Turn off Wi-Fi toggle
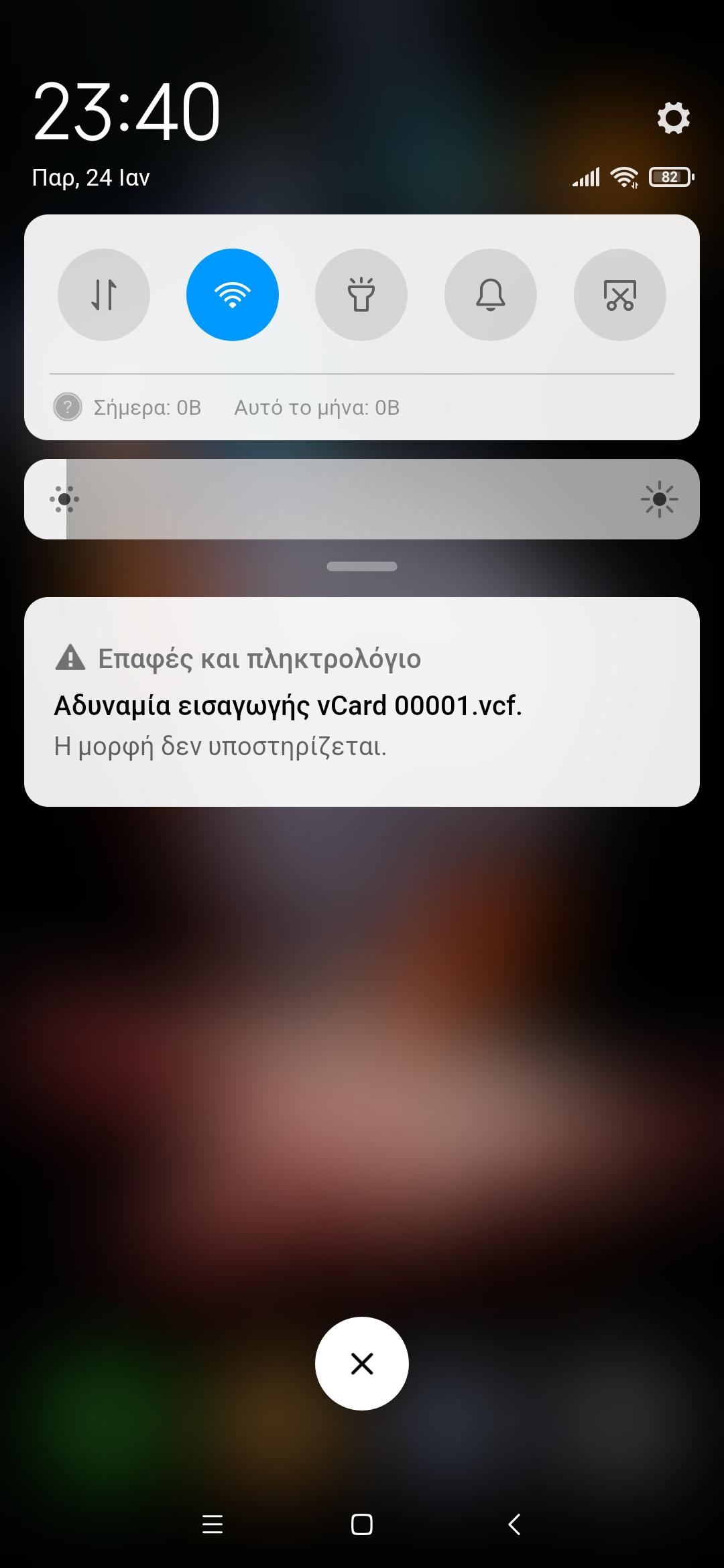This screenshot has height=1568, width=724. (x=233, y=295)
